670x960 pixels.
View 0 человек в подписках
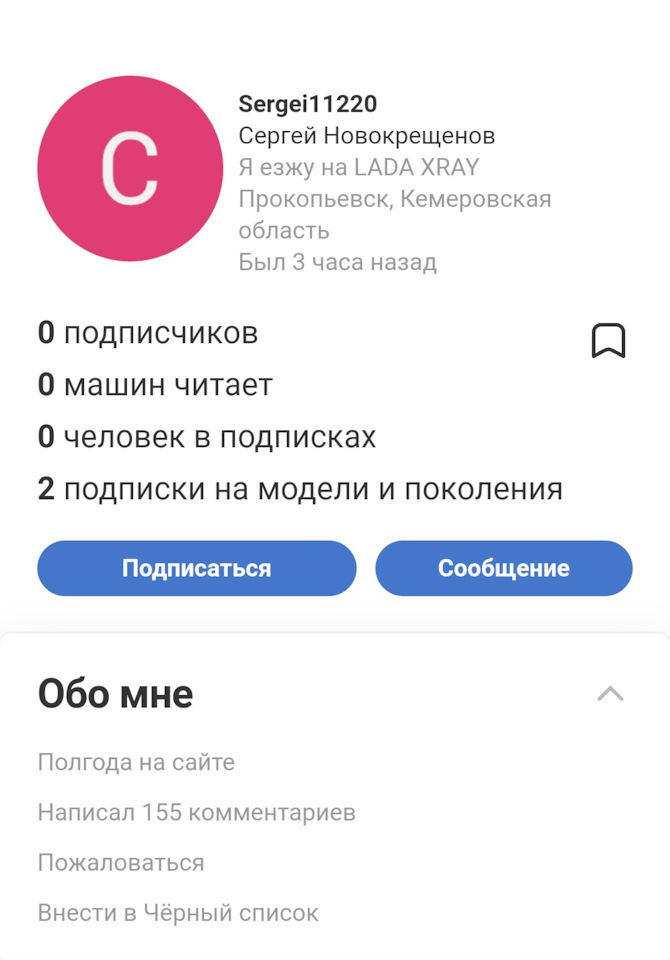pos(206,437)
